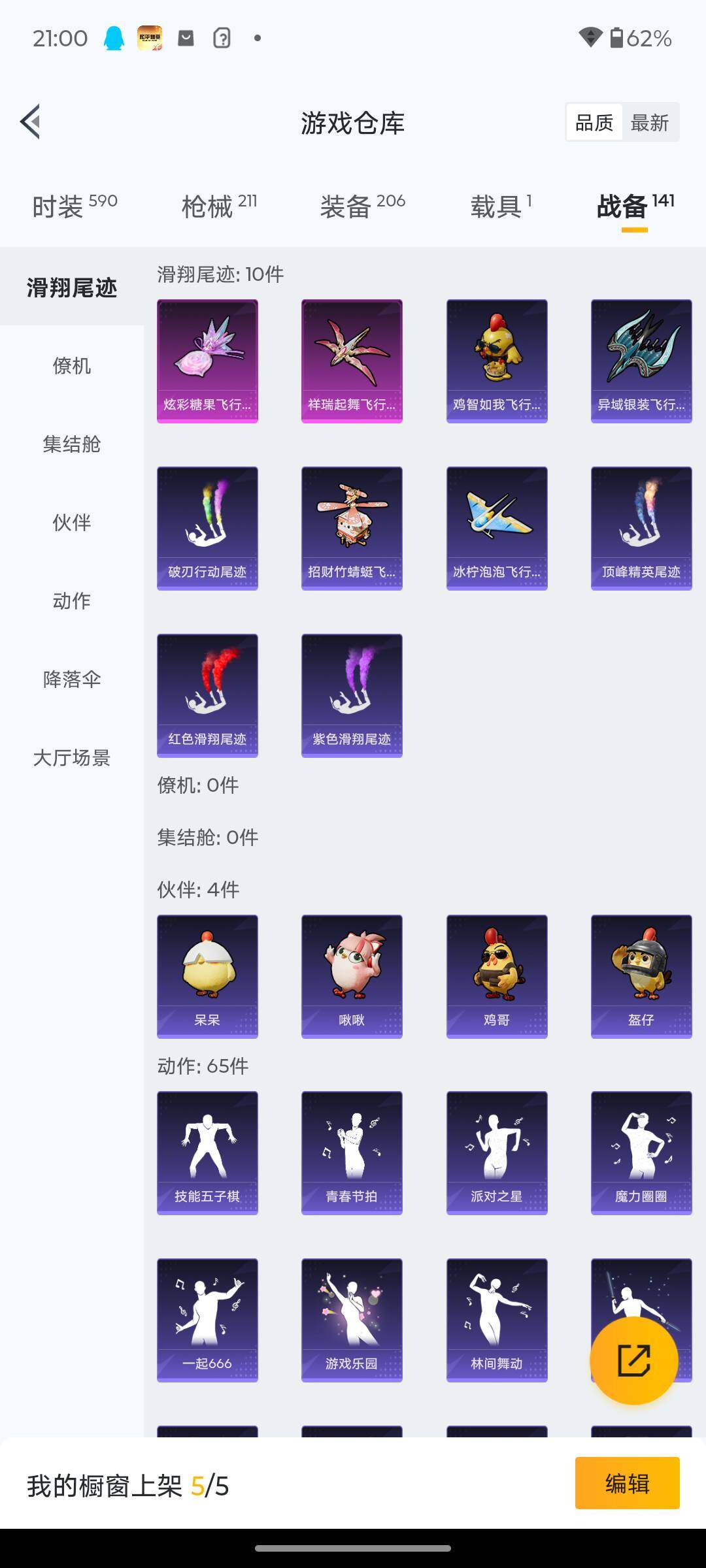Tap the yellow floating share button
The height and width of the screenshot is (1568, 706).
tap(633, 1362)
